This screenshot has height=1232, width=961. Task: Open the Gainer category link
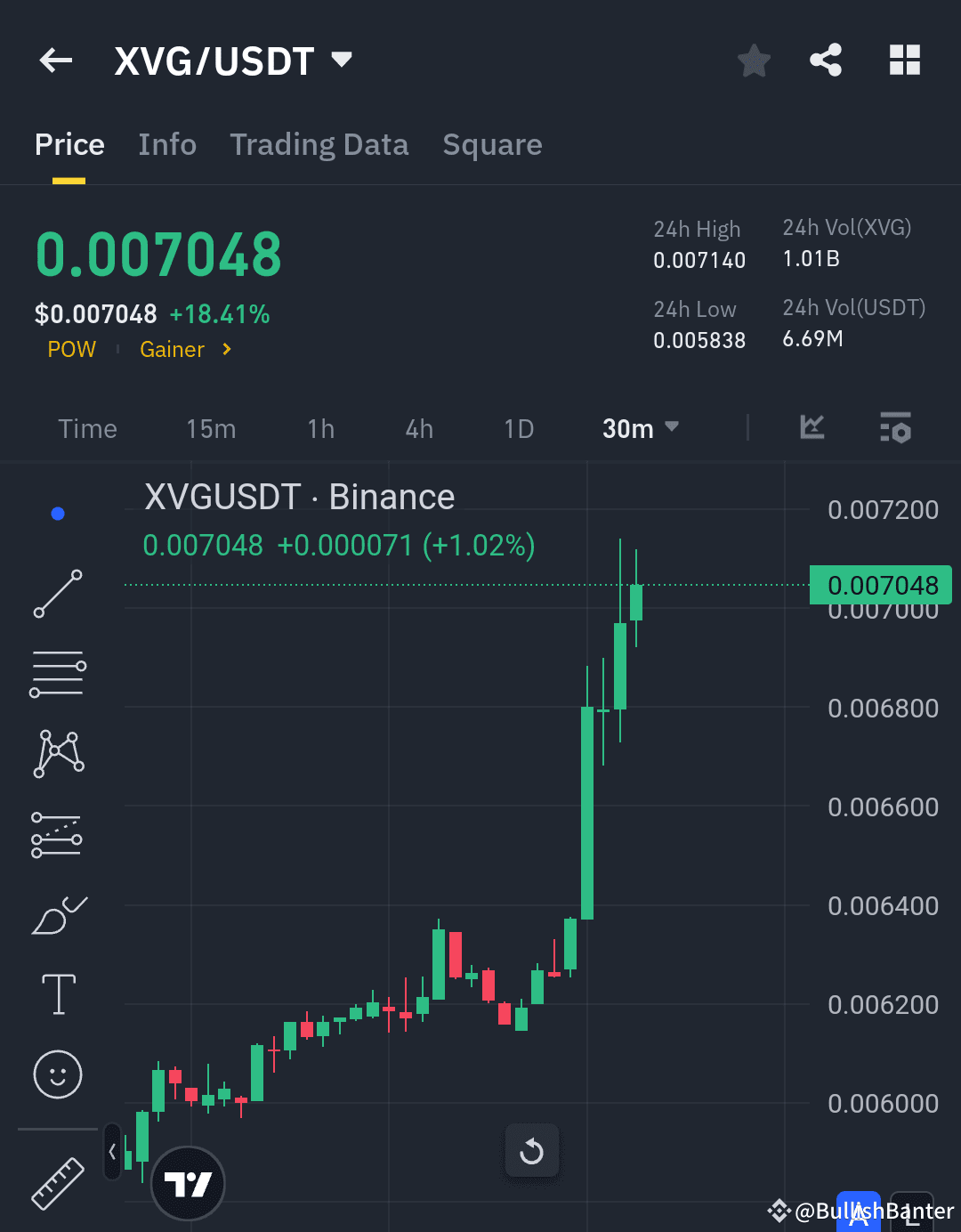172,349
